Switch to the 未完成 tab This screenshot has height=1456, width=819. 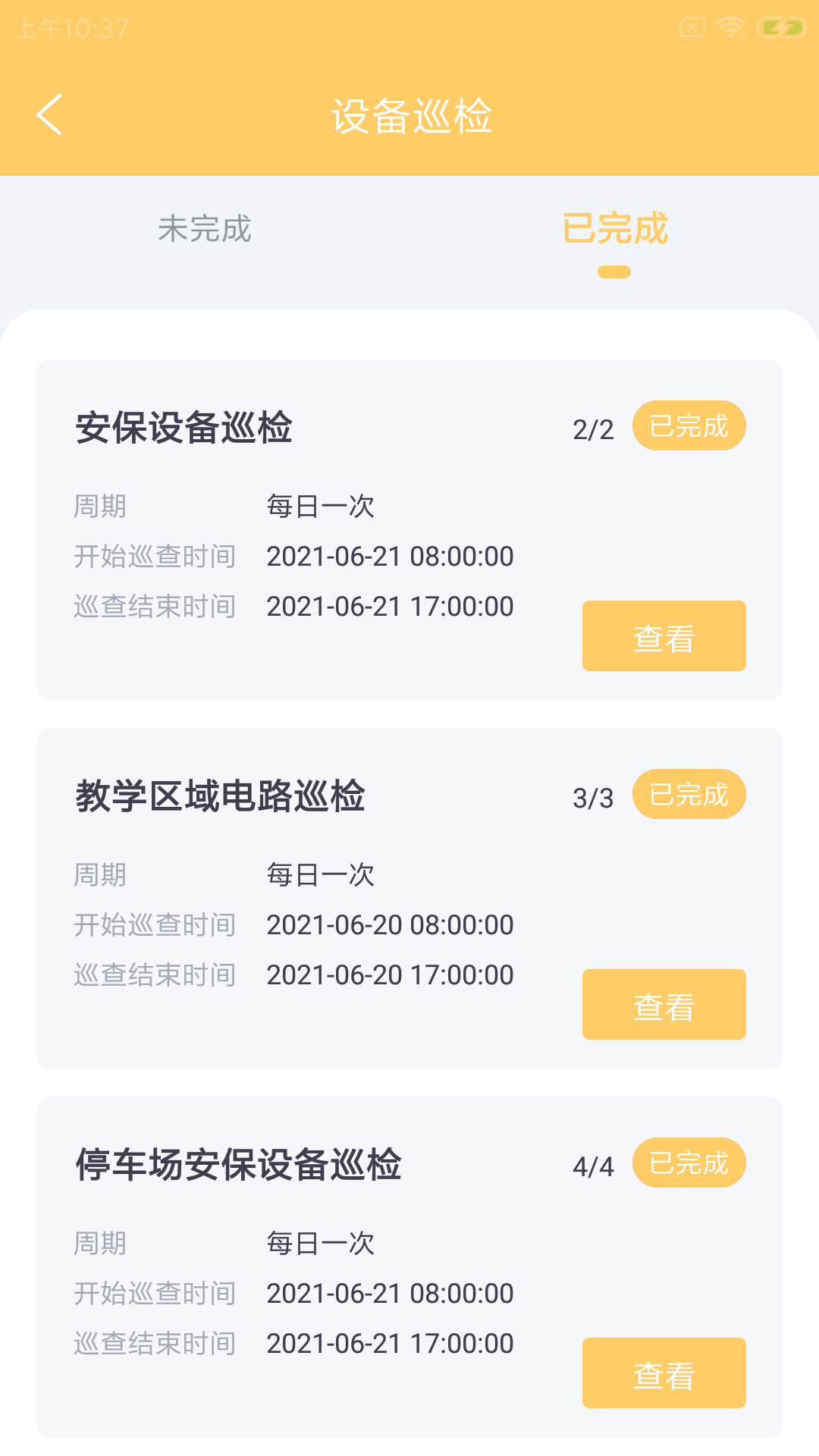(203, 230)
